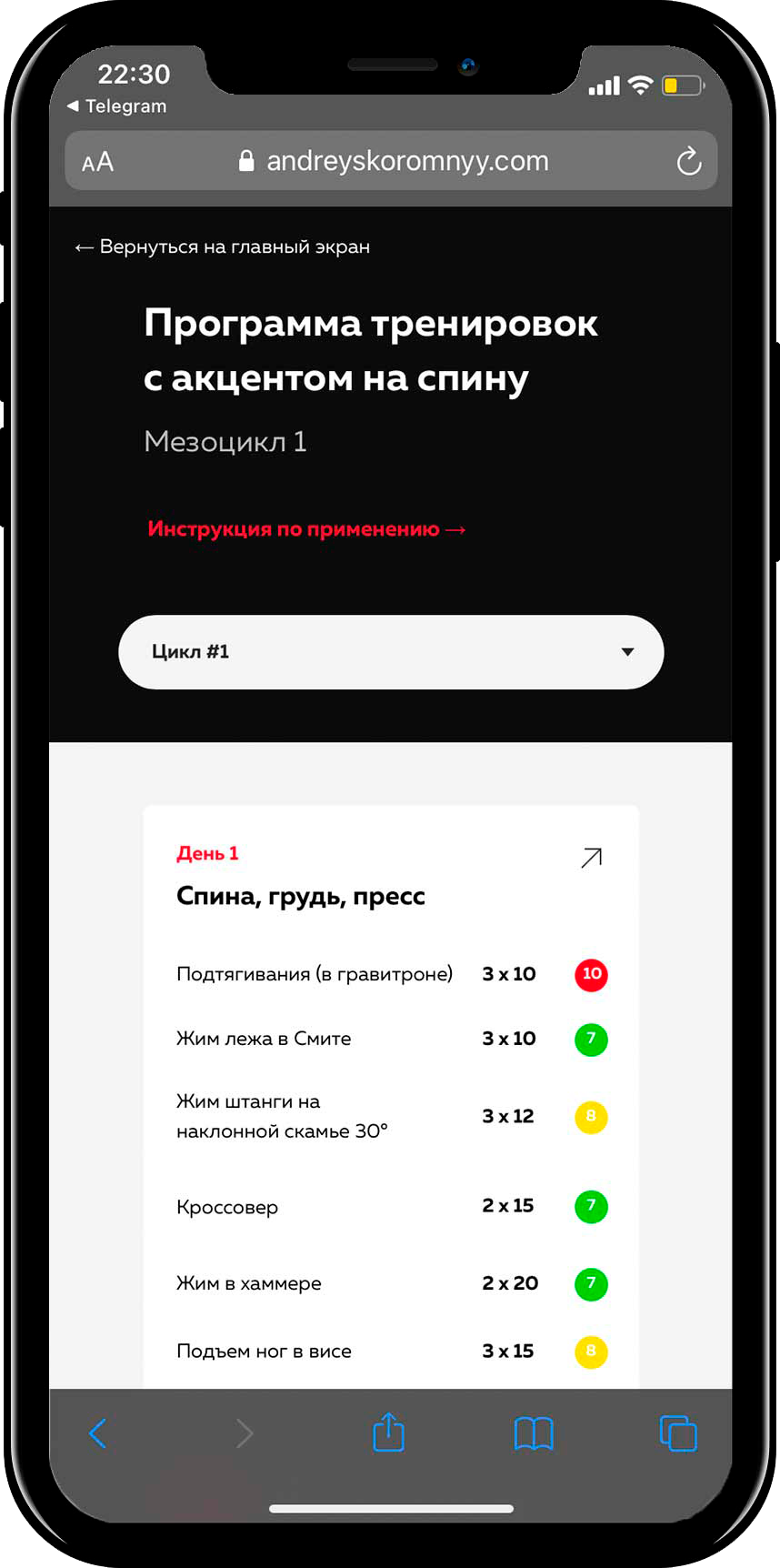Open Safari bookmarks
Image resolution: width=780 pixels, height=1568 pixels.
(533, 1433)
